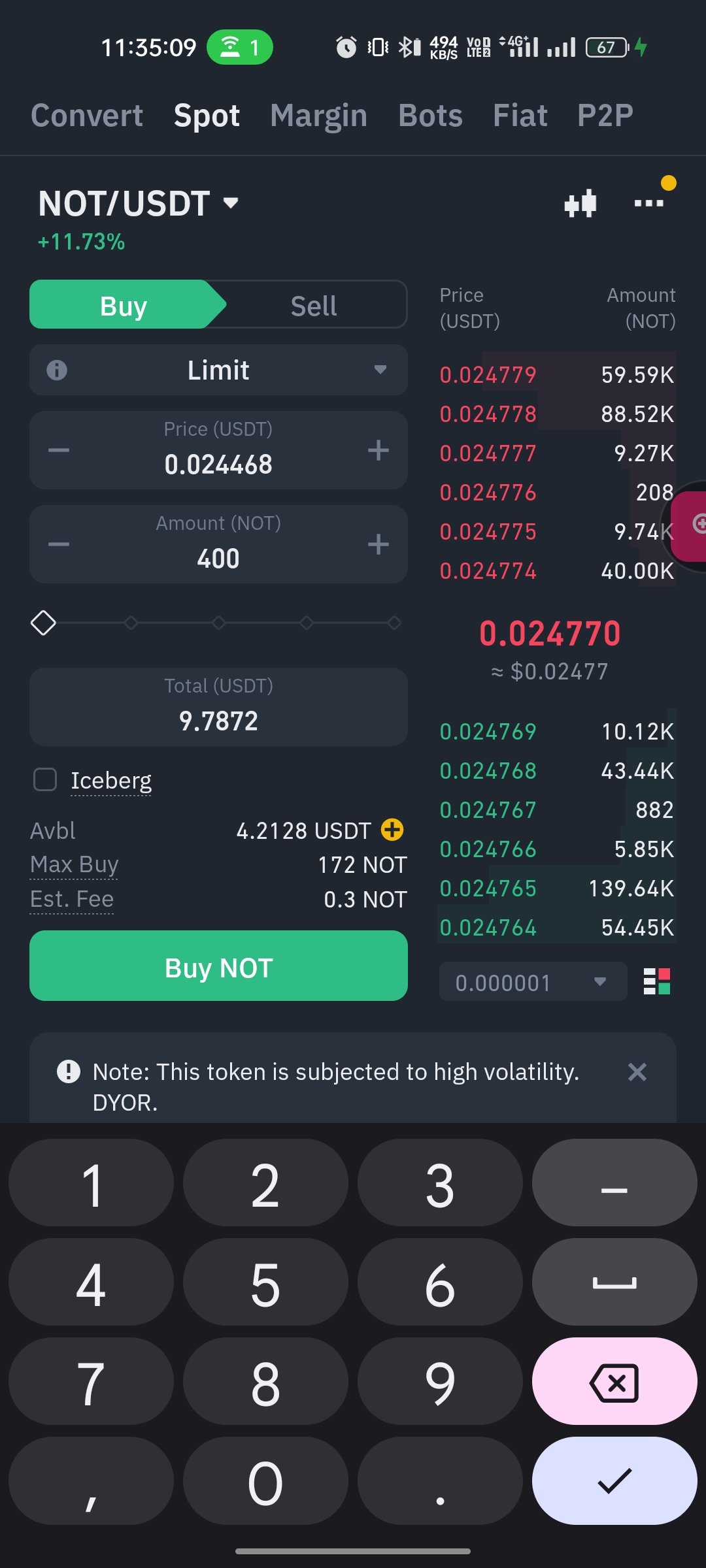This screenshot has height=1568, width=706.
Task: Increase the Price (USDT) with plus
Action: [x=378, y=450]
